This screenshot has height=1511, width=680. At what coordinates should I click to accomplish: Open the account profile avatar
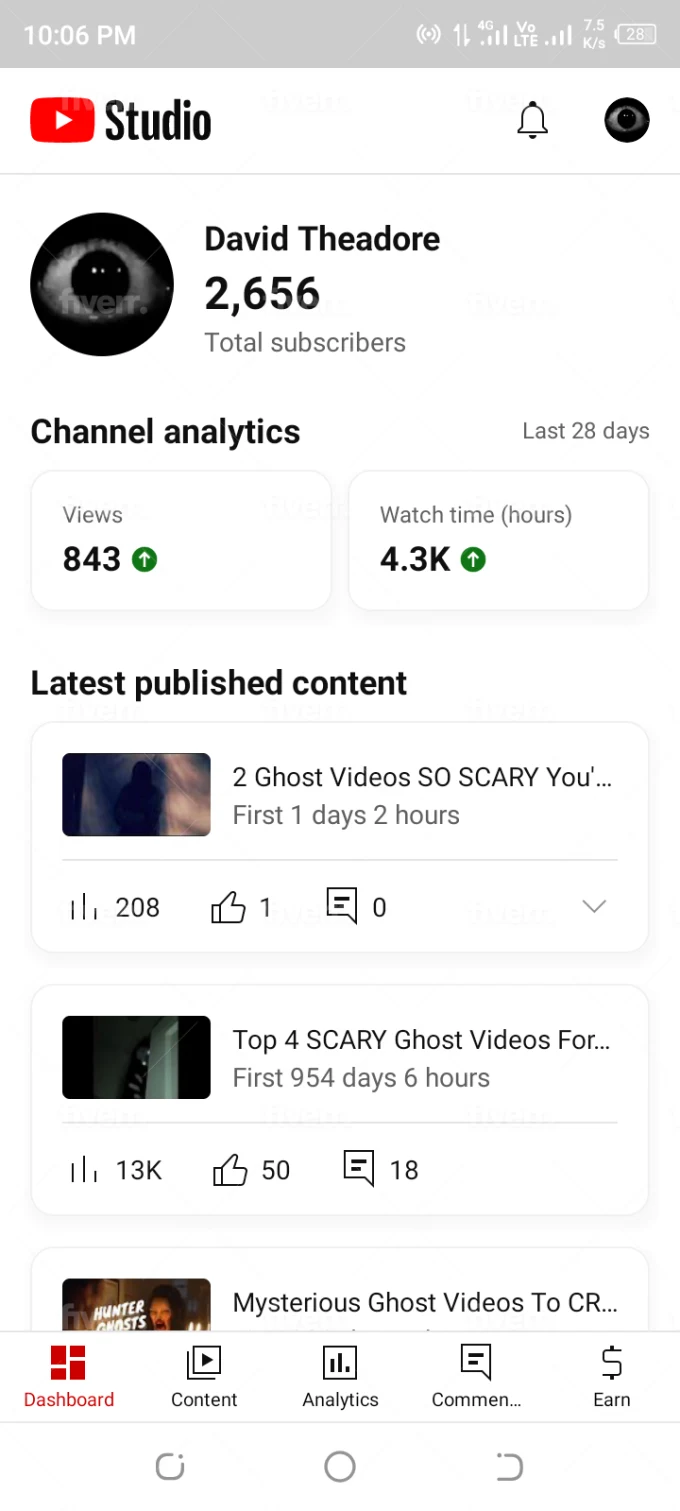(627, 121)
